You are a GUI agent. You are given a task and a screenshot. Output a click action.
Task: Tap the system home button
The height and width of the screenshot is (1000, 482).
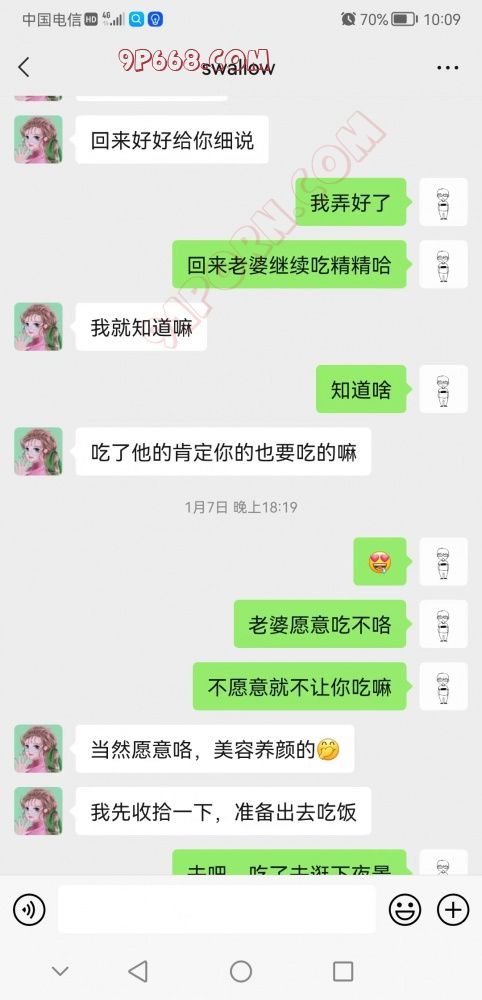pos(241,971)
